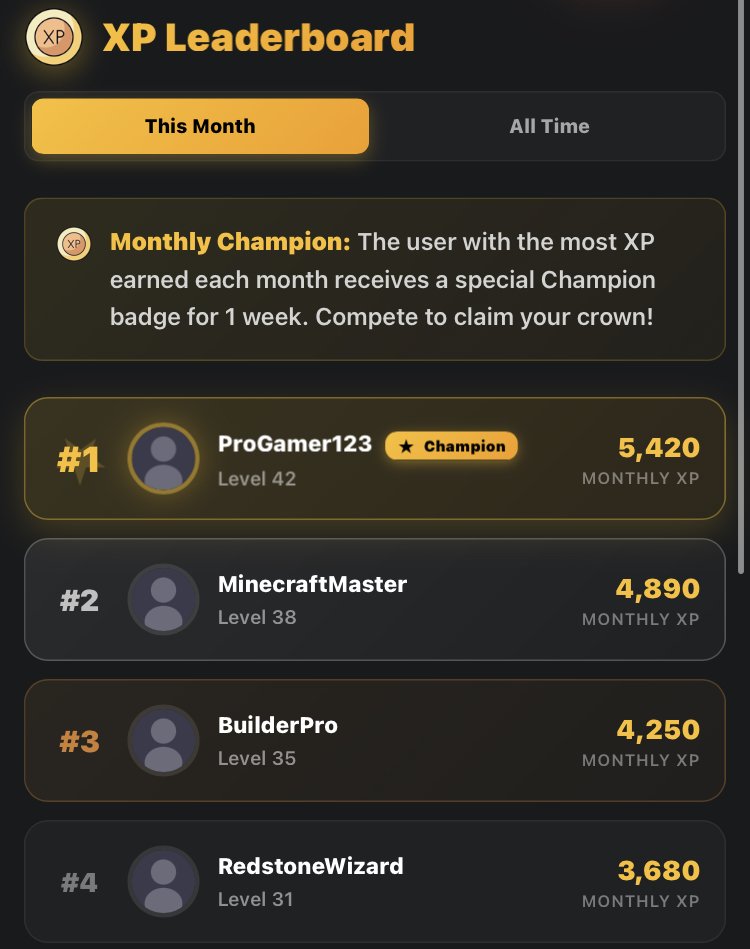The image size is (750, 949).
Task: Open ProGamer123's leaderboard entry
Action: (x=374, y=459)
